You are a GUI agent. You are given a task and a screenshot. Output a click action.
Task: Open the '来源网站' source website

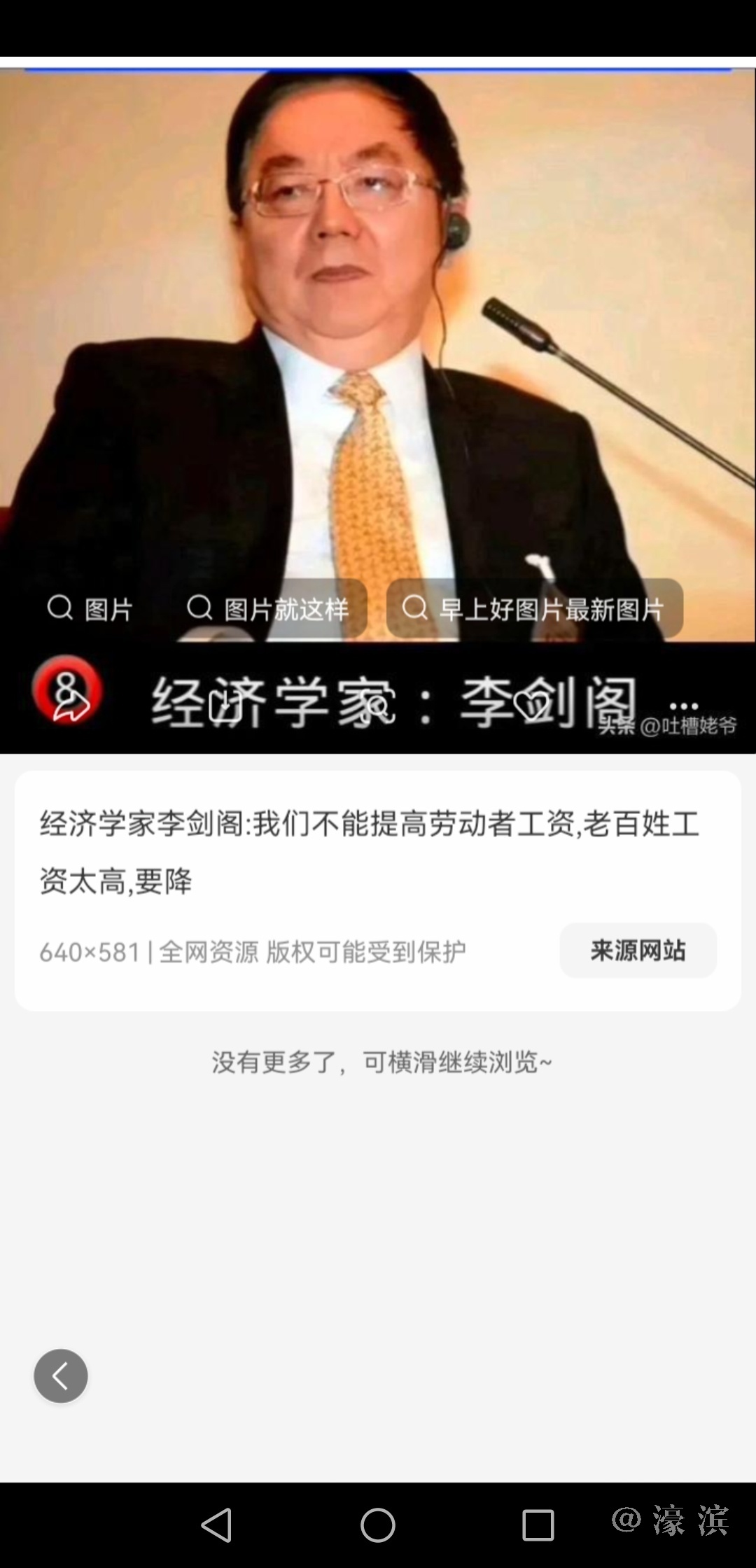click(638, 951)
